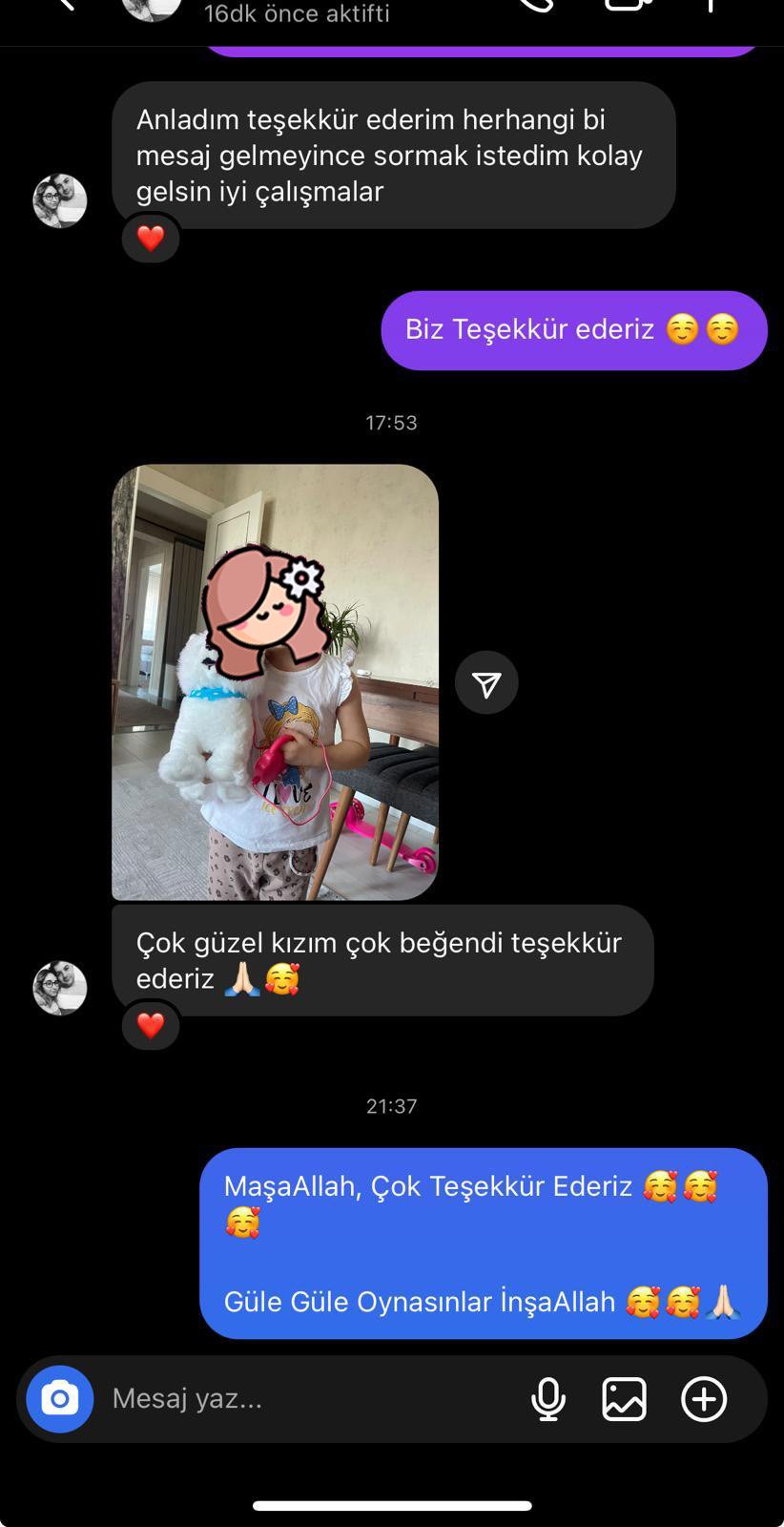Open the plus menu for more attachments
Viewport: 784px width, 1527px height.
click(x=704, y=1399)
